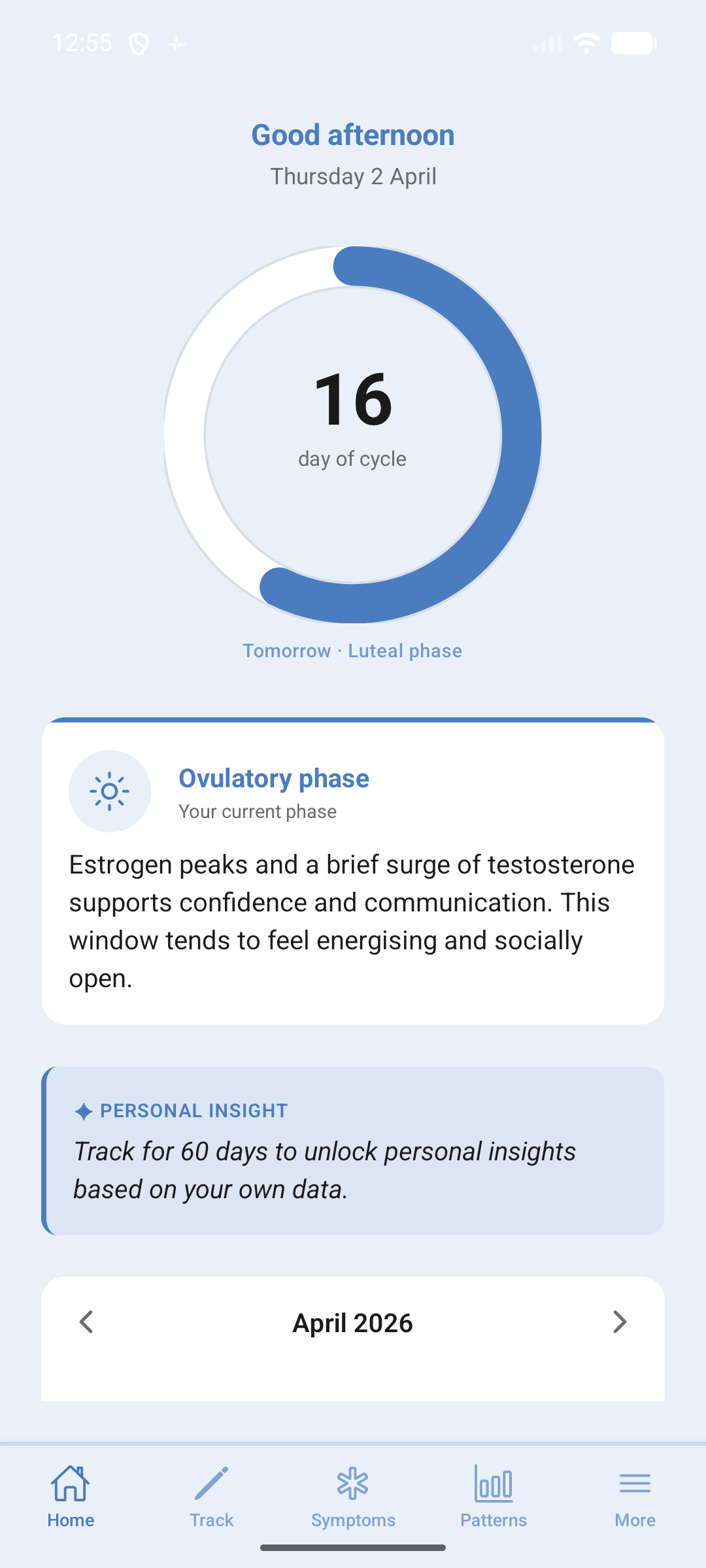Viewport: 706px width, 1568px height.
Task: Tap the Personal Insight card
Action: [353, 1151]
